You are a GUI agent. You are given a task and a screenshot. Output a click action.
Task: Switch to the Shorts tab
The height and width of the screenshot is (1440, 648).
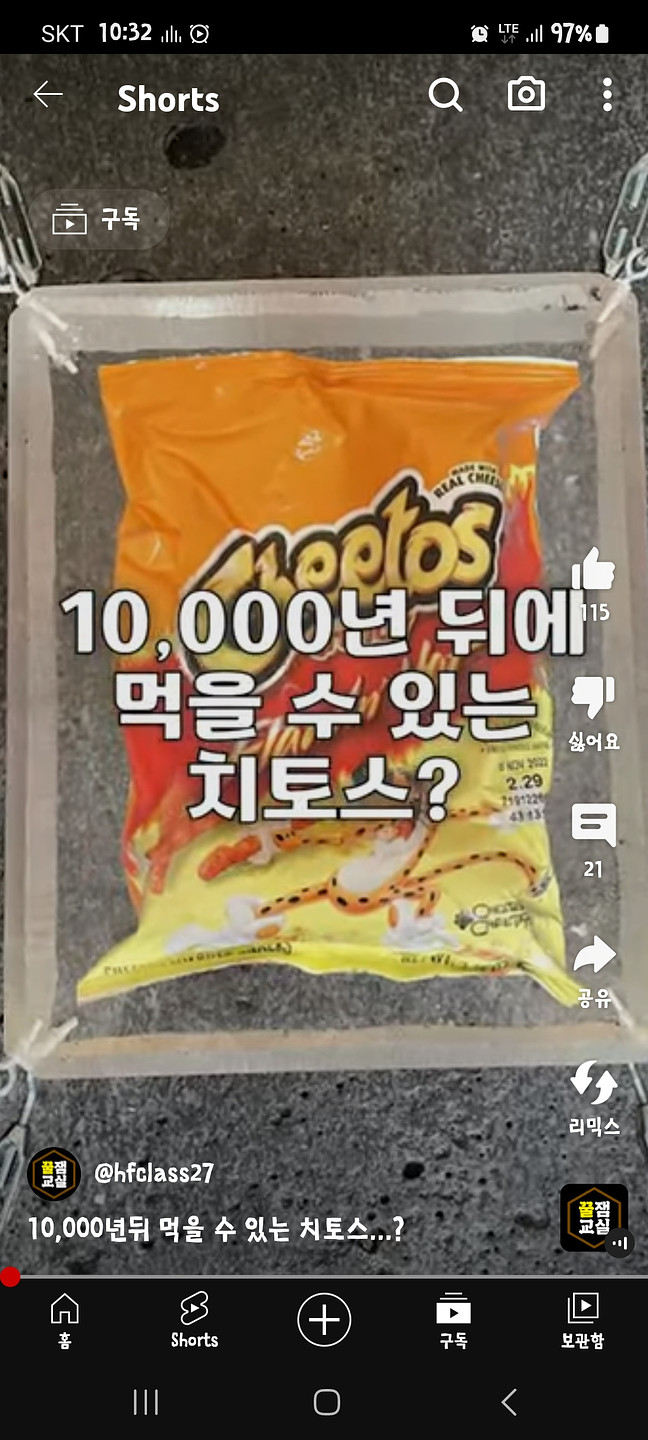(x=194, y=1320)
